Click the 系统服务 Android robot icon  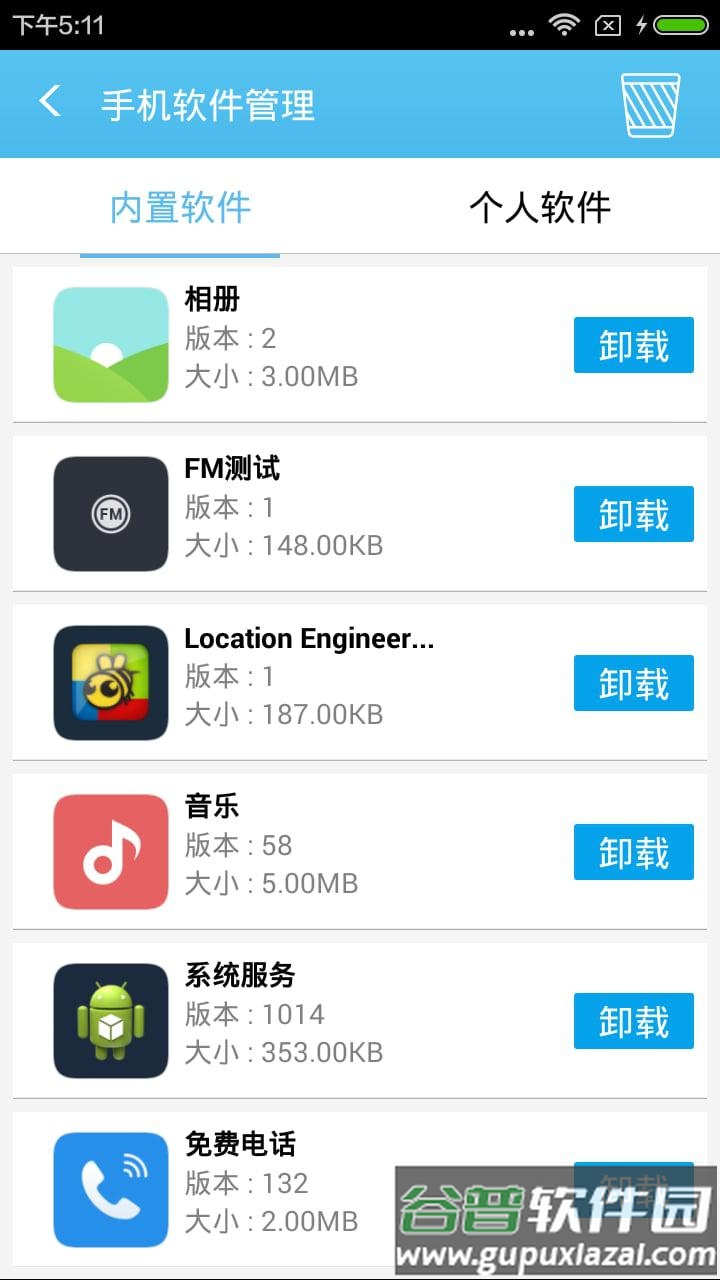pyautogui.click(x=110, y=1019)
